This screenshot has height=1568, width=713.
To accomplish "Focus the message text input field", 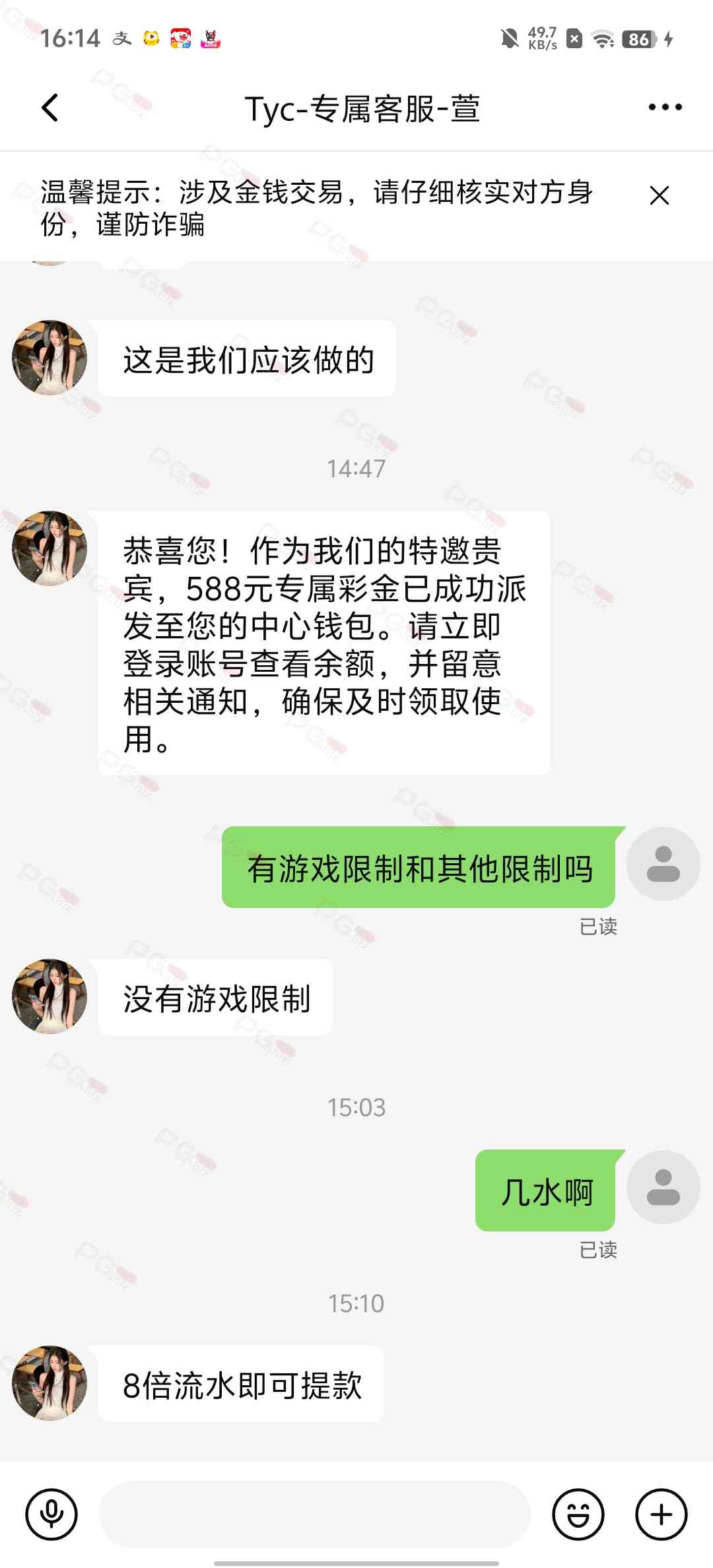I will 314,1515.
